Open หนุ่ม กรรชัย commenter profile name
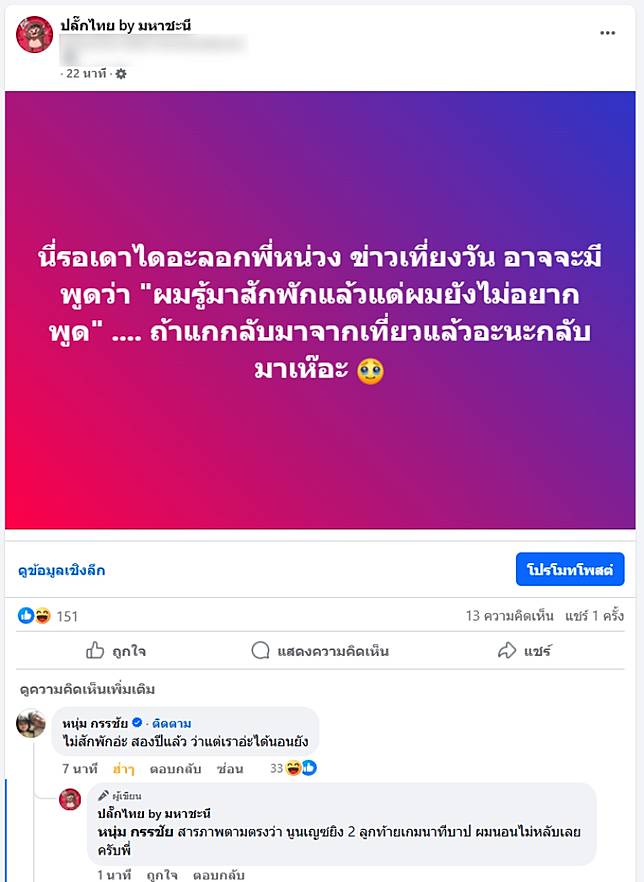This screenshot has height=882, width=644. [x=95, y=722]
